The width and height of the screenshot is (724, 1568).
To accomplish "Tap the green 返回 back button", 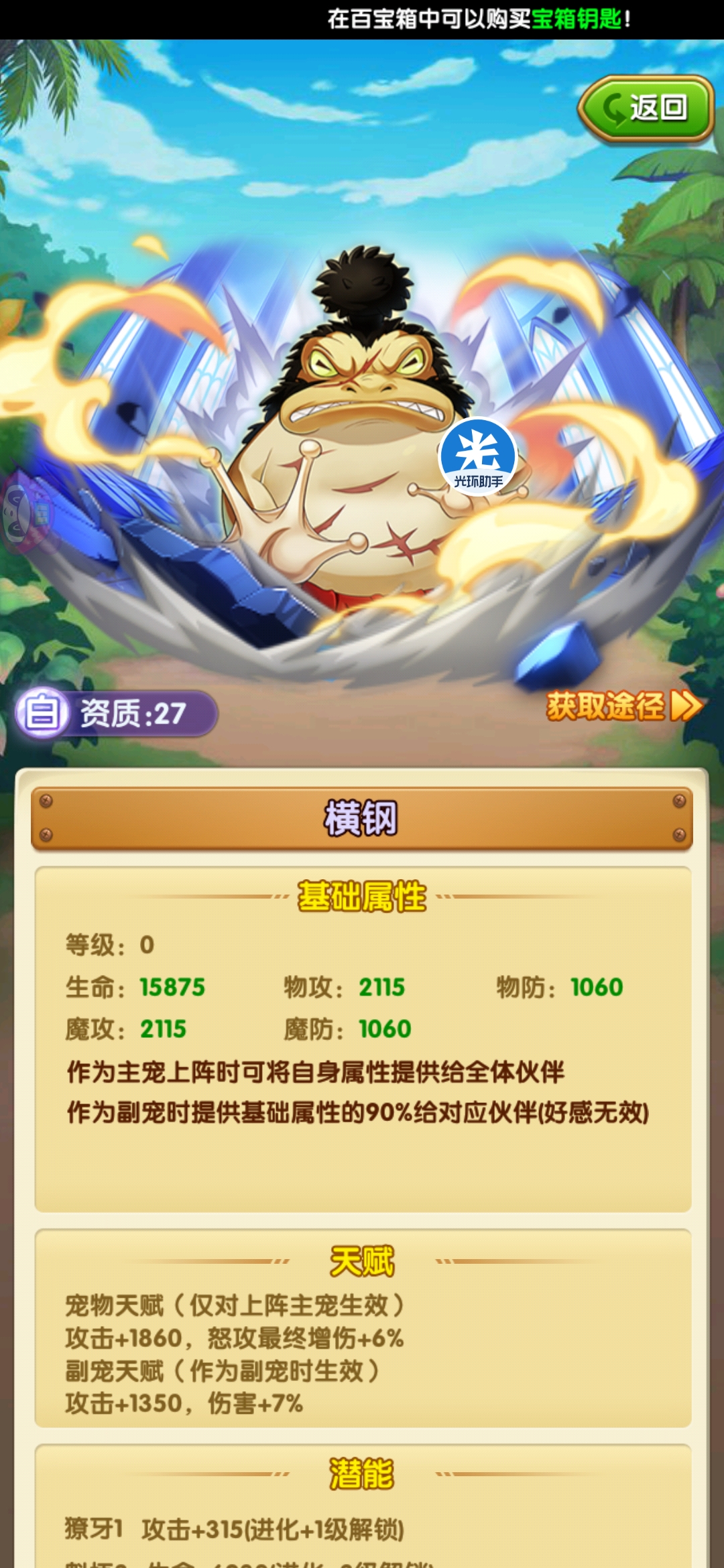I will coord(646,109).
